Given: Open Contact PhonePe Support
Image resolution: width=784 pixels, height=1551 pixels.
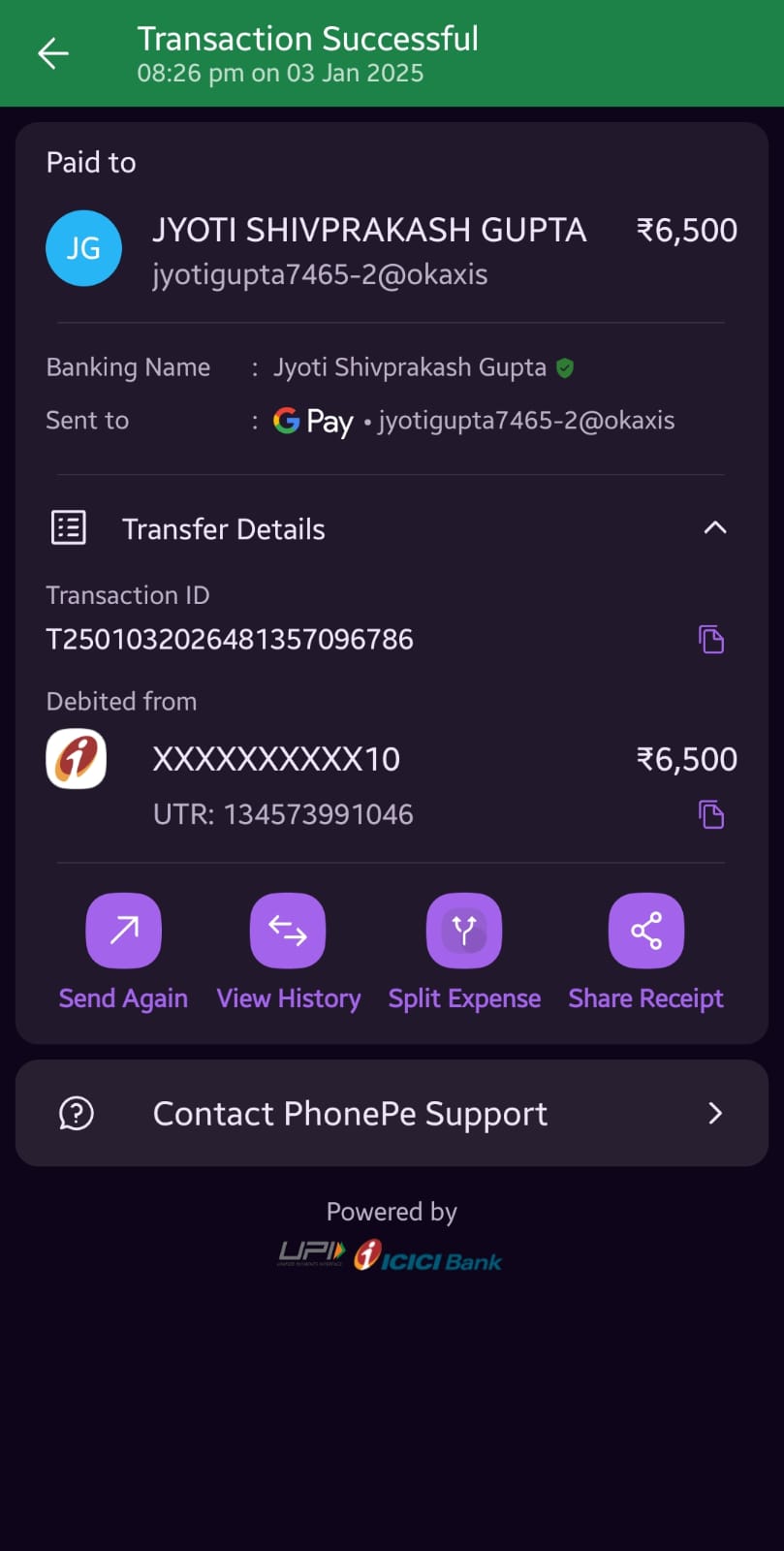Looking at the screenshot, I should point(392,1113).
